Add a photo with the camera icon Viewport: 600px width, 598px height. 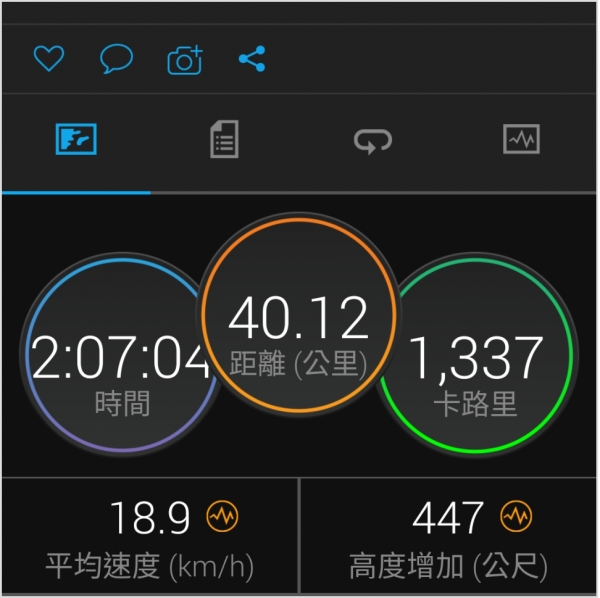185,60
